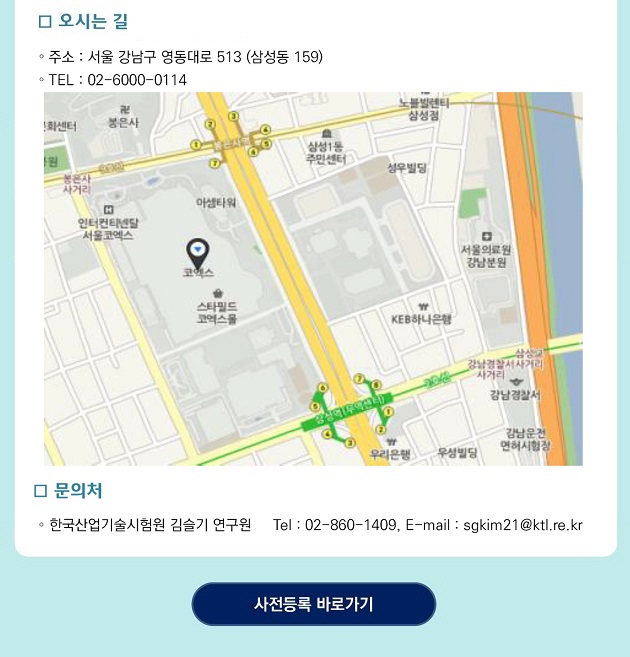Tap the 사전등록 바로가기 button
This screenshot has height=657, width=630.
click(314, 604)
